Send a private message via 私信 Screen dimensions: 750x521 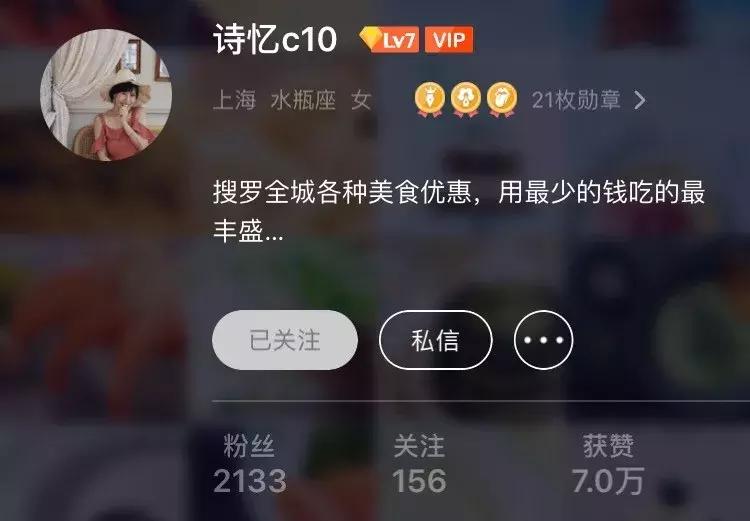pos(435,340)
